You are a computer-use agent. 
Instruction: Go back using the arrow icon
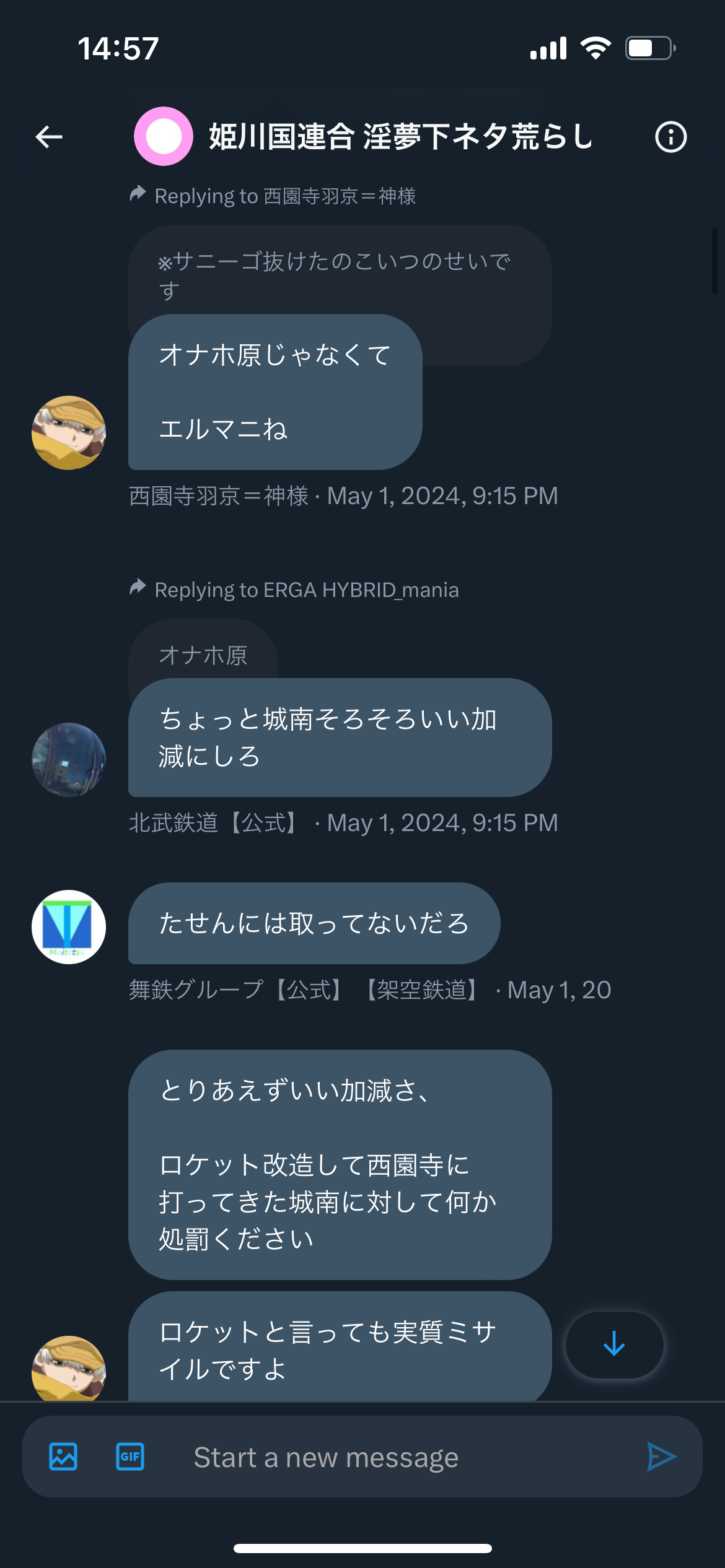49,137
